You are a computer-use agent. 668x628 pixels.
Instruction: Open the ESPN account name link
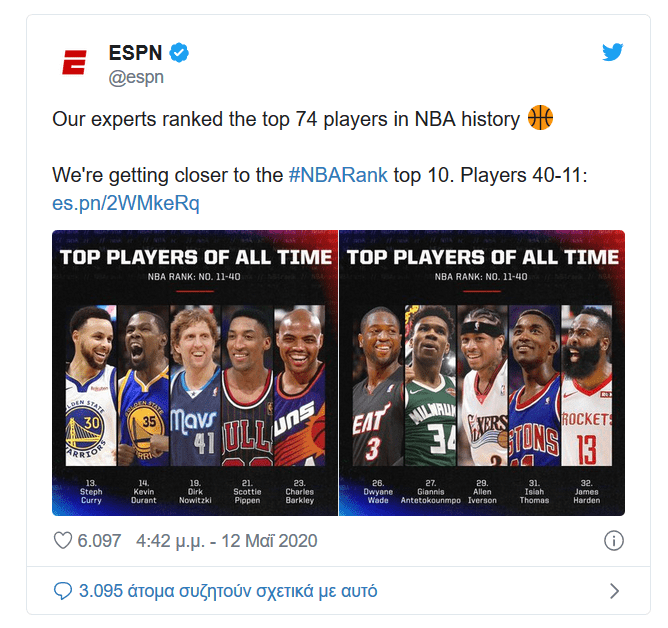(x=134, y=53)
